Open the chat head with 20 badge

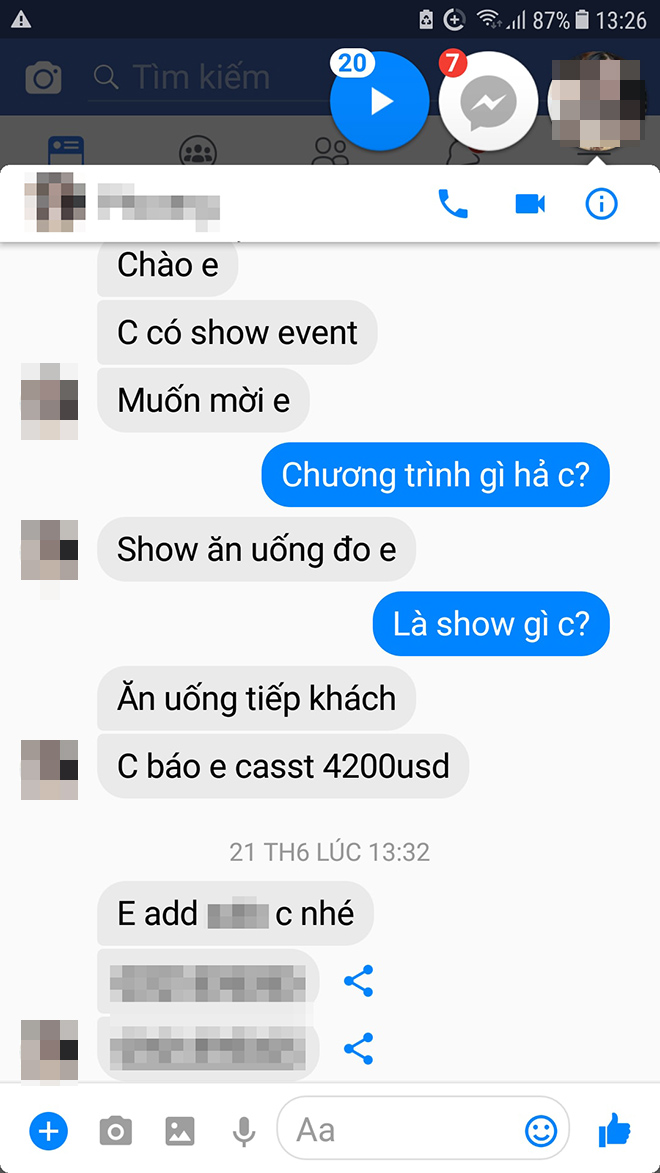379,100
